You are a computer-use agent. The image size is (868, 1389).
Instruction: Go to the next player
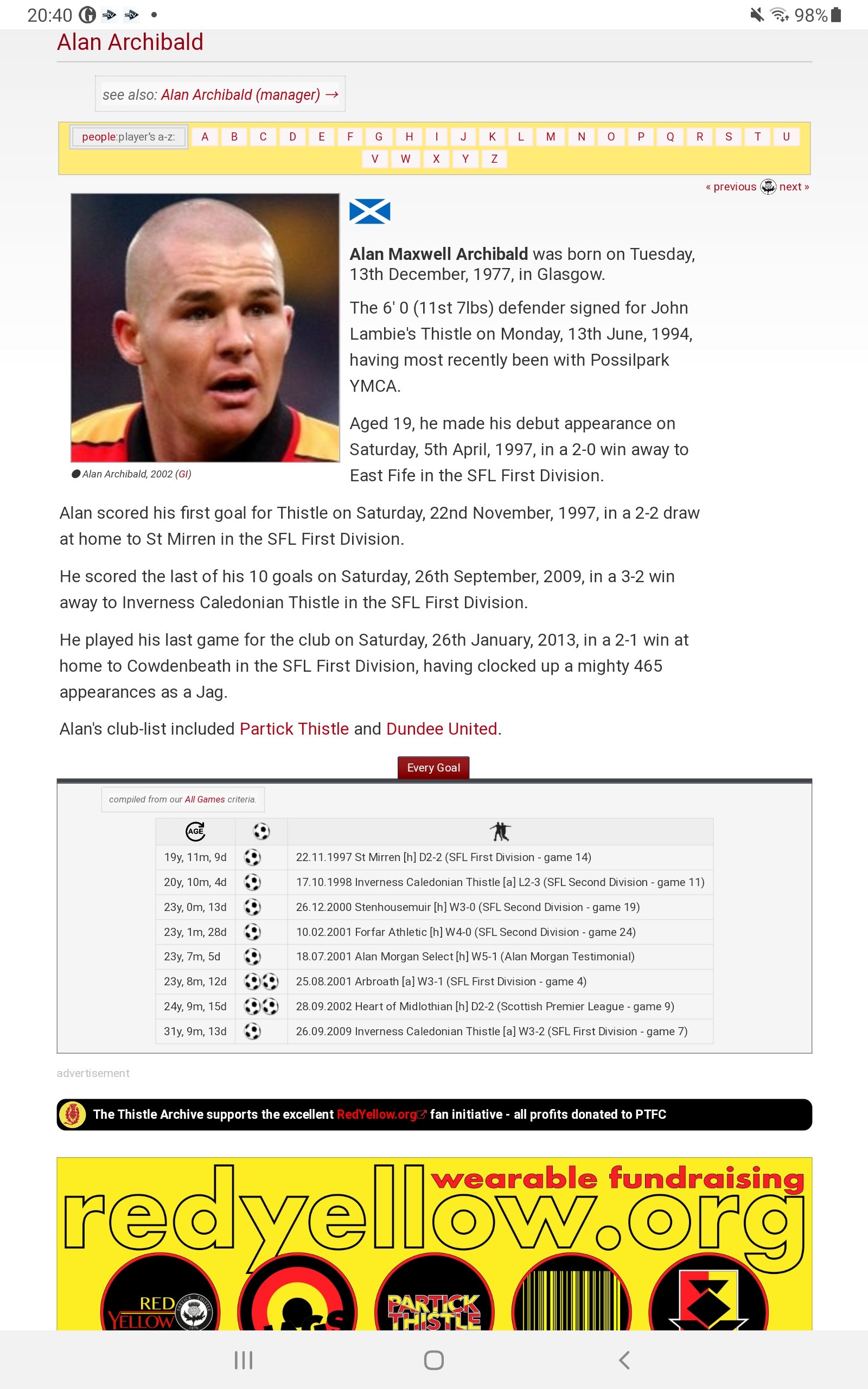point(794,187)
